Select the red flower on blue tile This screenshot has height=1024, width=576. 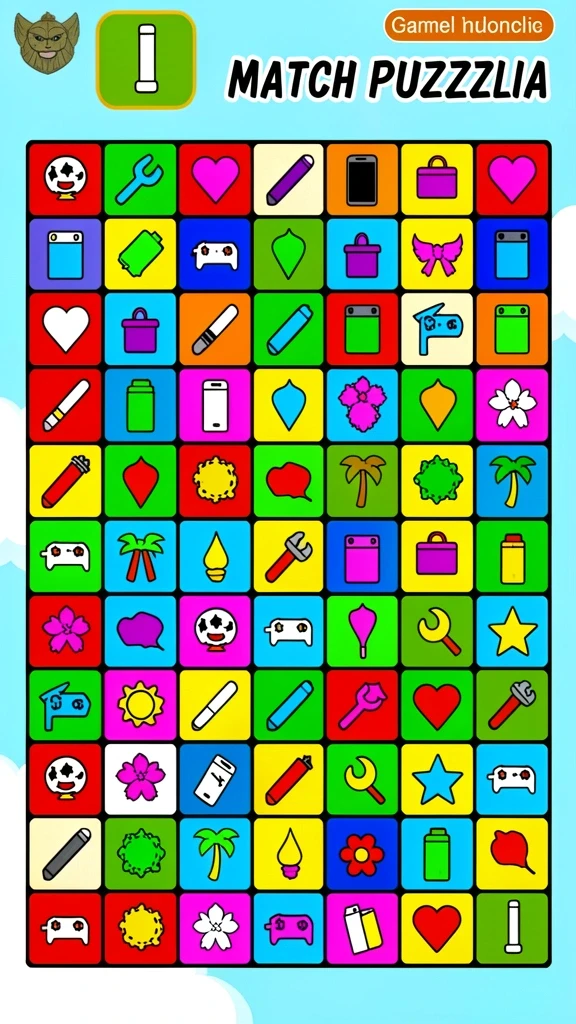[362, 854]
